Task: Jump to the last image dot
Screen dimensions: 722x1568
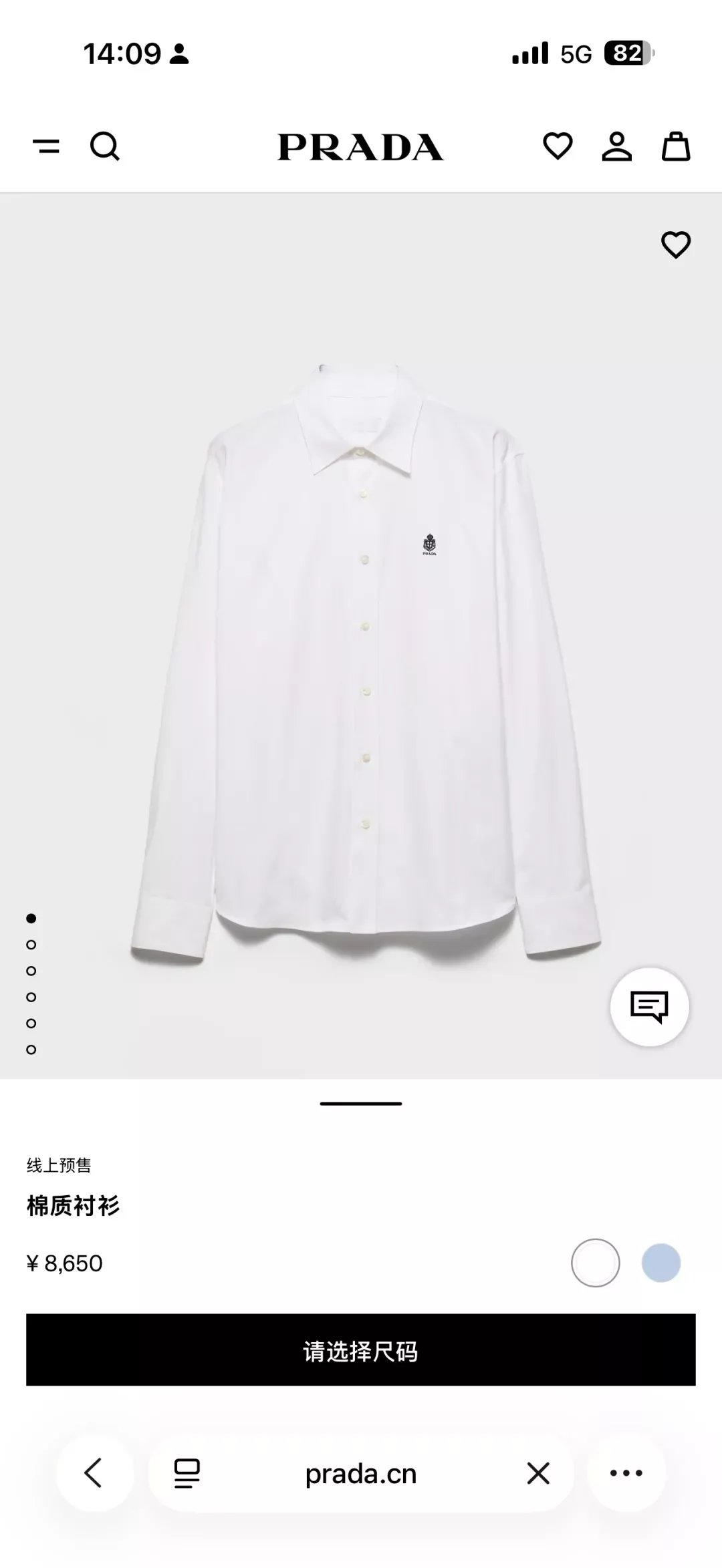Action: (31, 1050)
